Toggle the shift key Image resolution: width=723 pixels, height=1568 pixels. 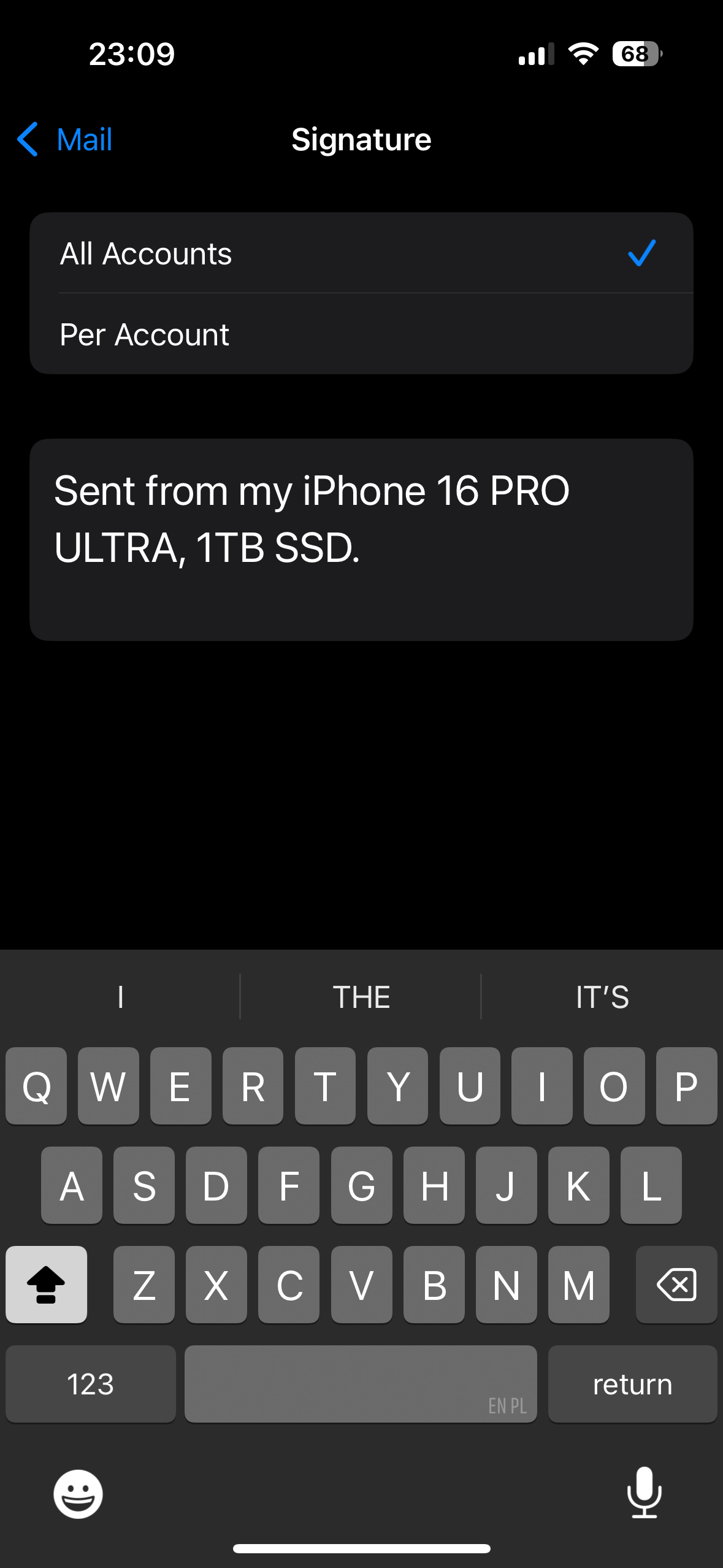[47, 1285]
